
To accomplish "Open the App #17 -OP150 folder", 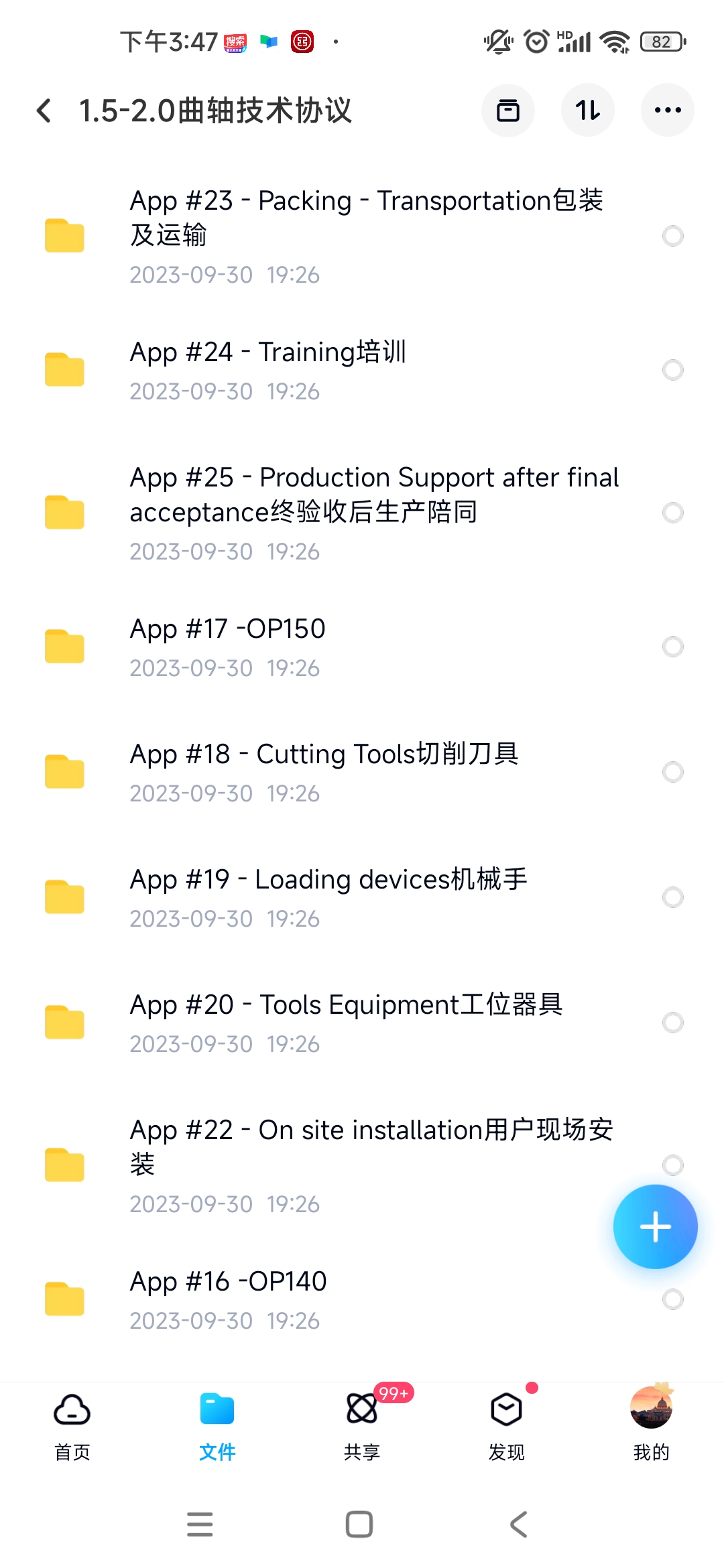I will pos(228,646).
